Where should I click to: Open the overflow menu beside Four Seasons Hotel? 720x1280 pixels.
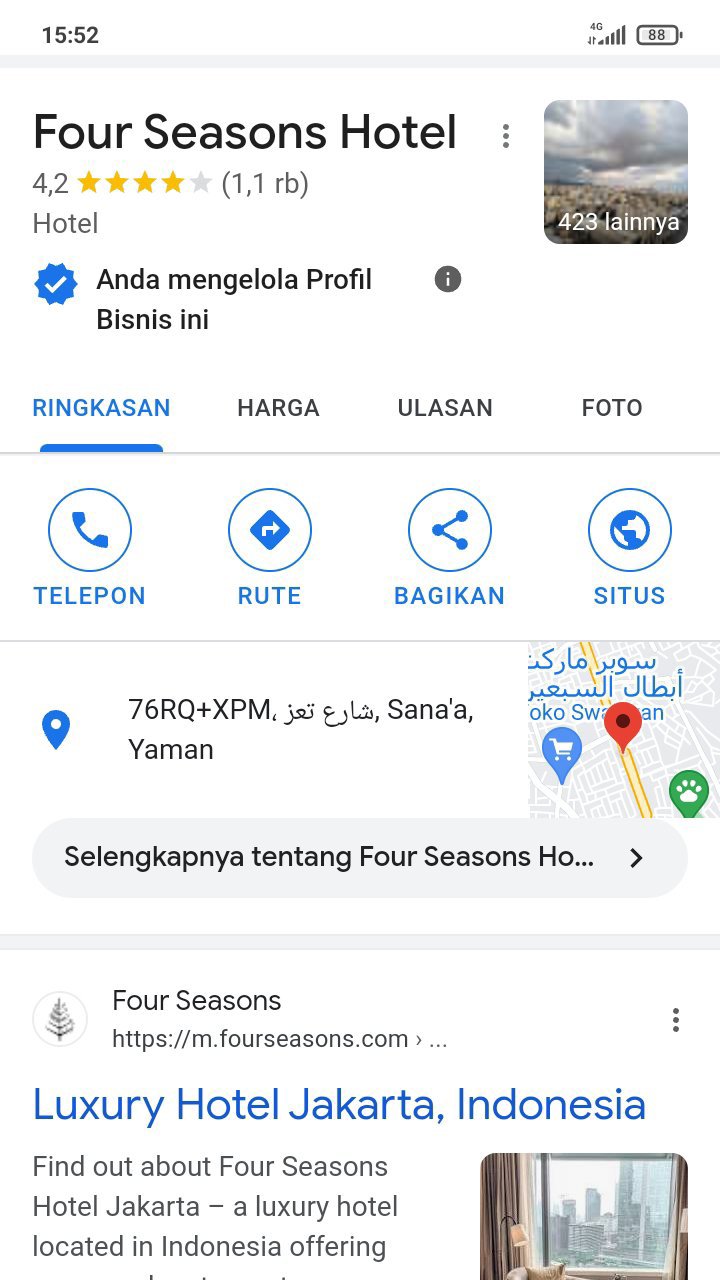(x=506, y=136)
